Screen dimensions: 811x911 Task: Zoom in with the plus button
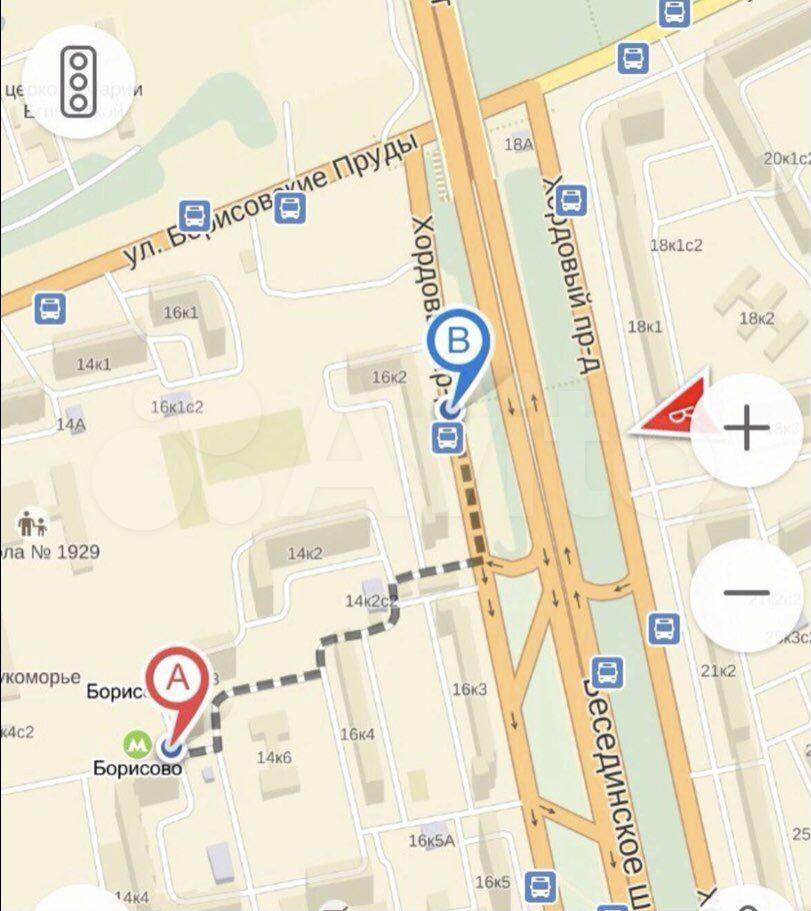[746, 430]
